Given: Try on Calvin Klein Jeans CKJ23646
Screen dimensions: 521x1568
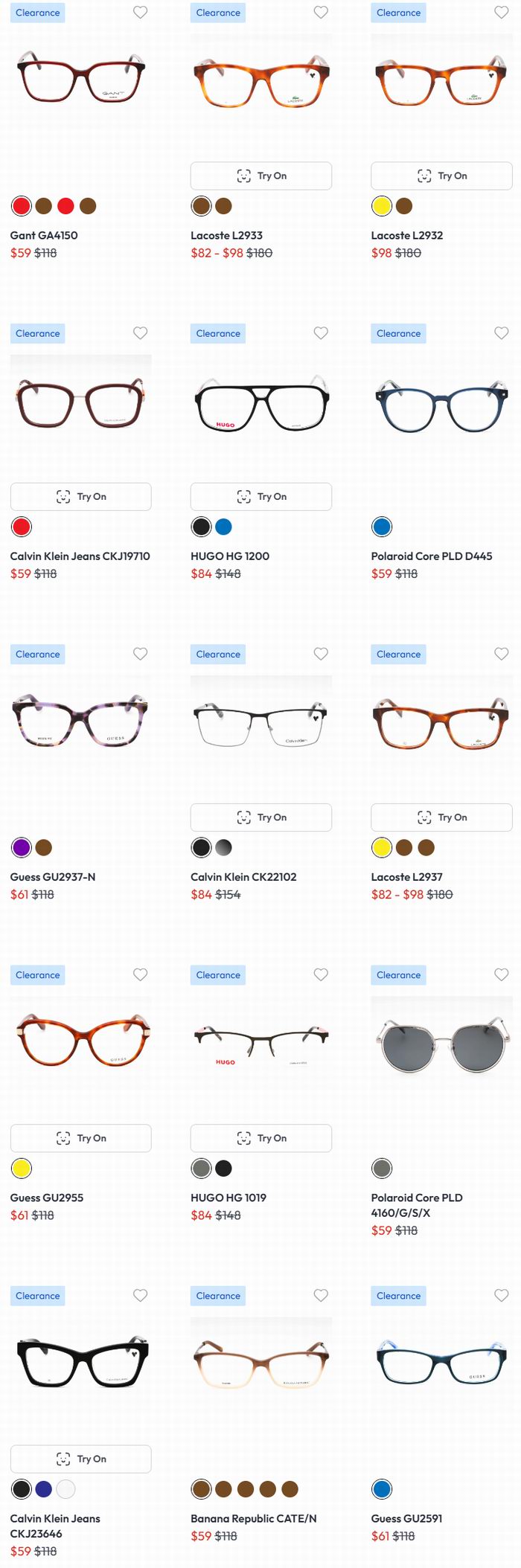Looking at the screenshot, I should (80, 1458).
